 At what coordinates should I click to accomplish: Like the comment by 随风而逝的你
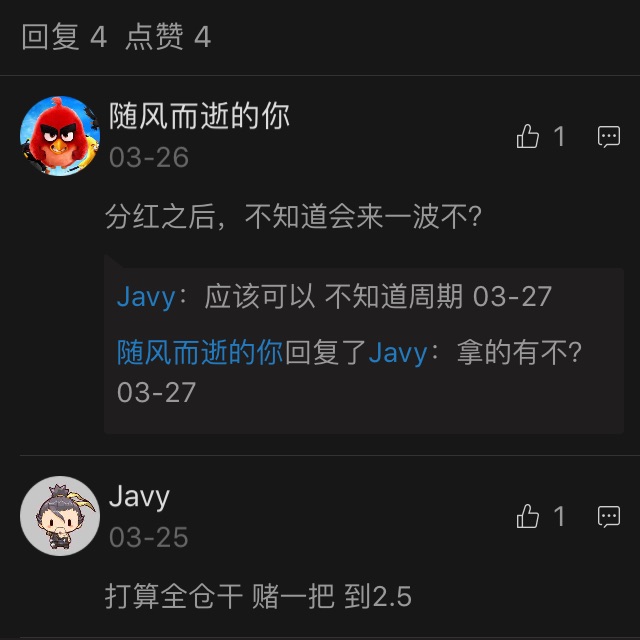(528, 137)
